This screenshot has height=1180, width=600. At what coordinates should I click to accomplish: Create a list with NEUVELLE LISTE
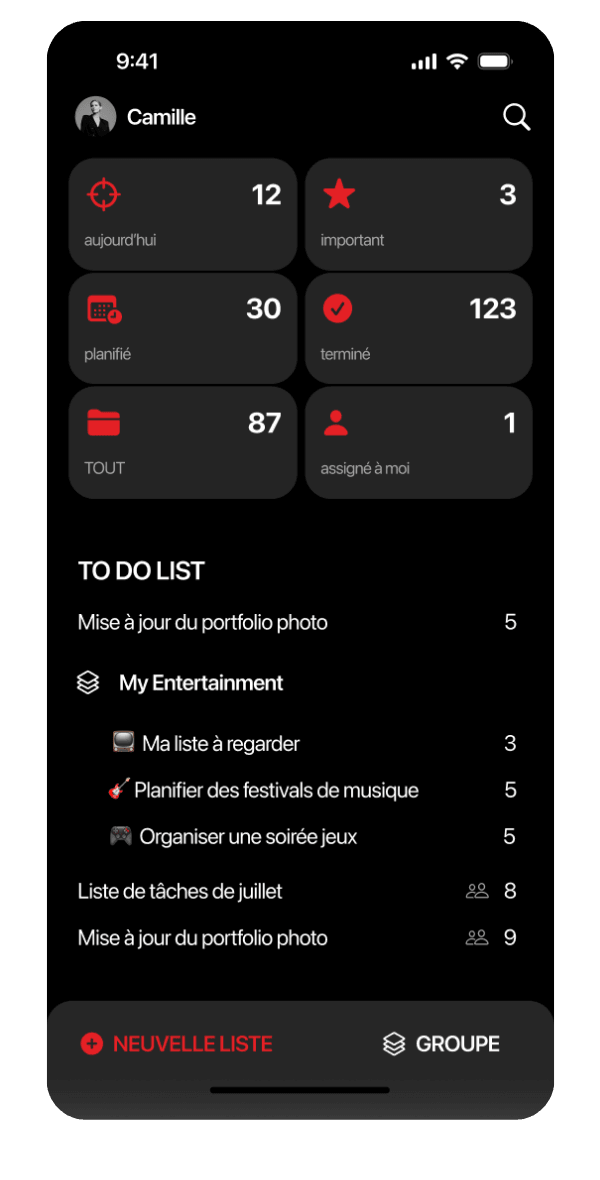pyautogui.click(x=177, y=1044)
